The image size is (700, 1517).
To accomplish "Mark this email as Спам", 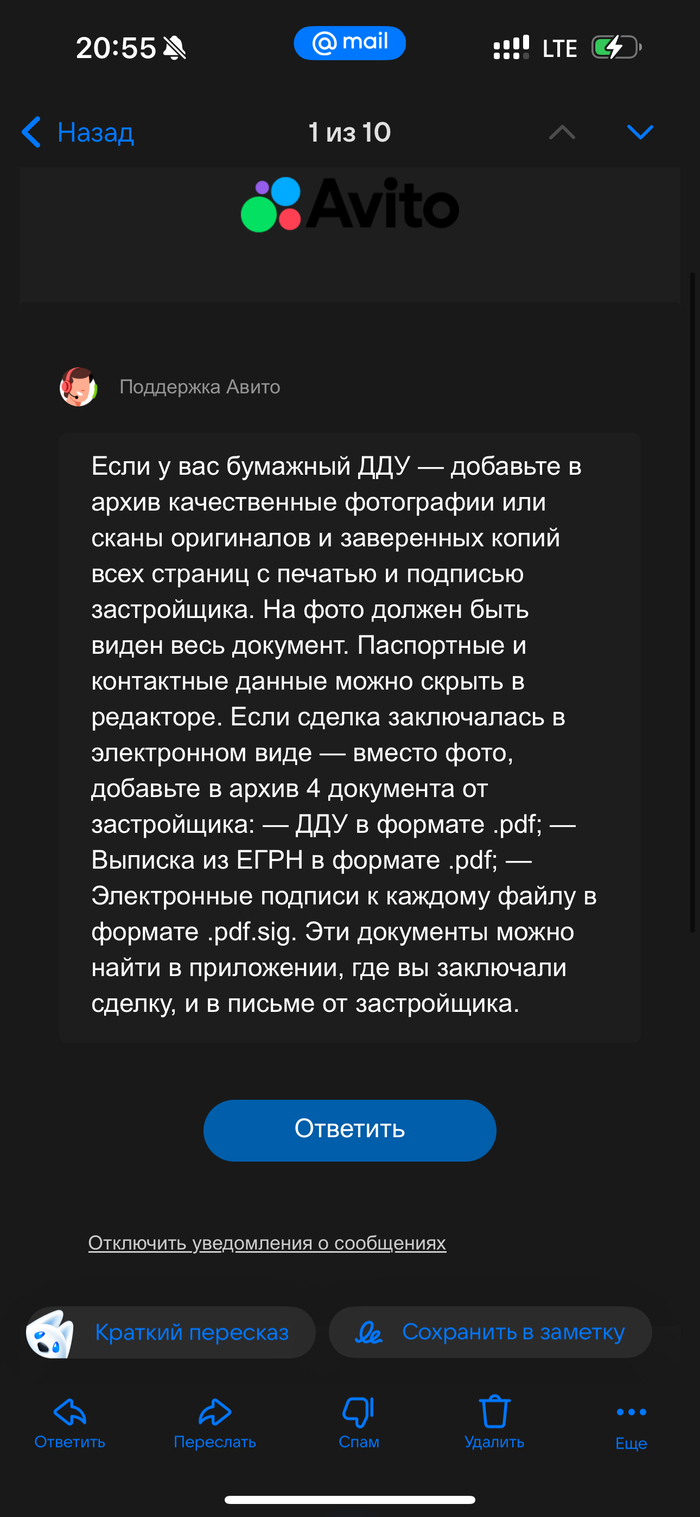I will (358, 1423).
